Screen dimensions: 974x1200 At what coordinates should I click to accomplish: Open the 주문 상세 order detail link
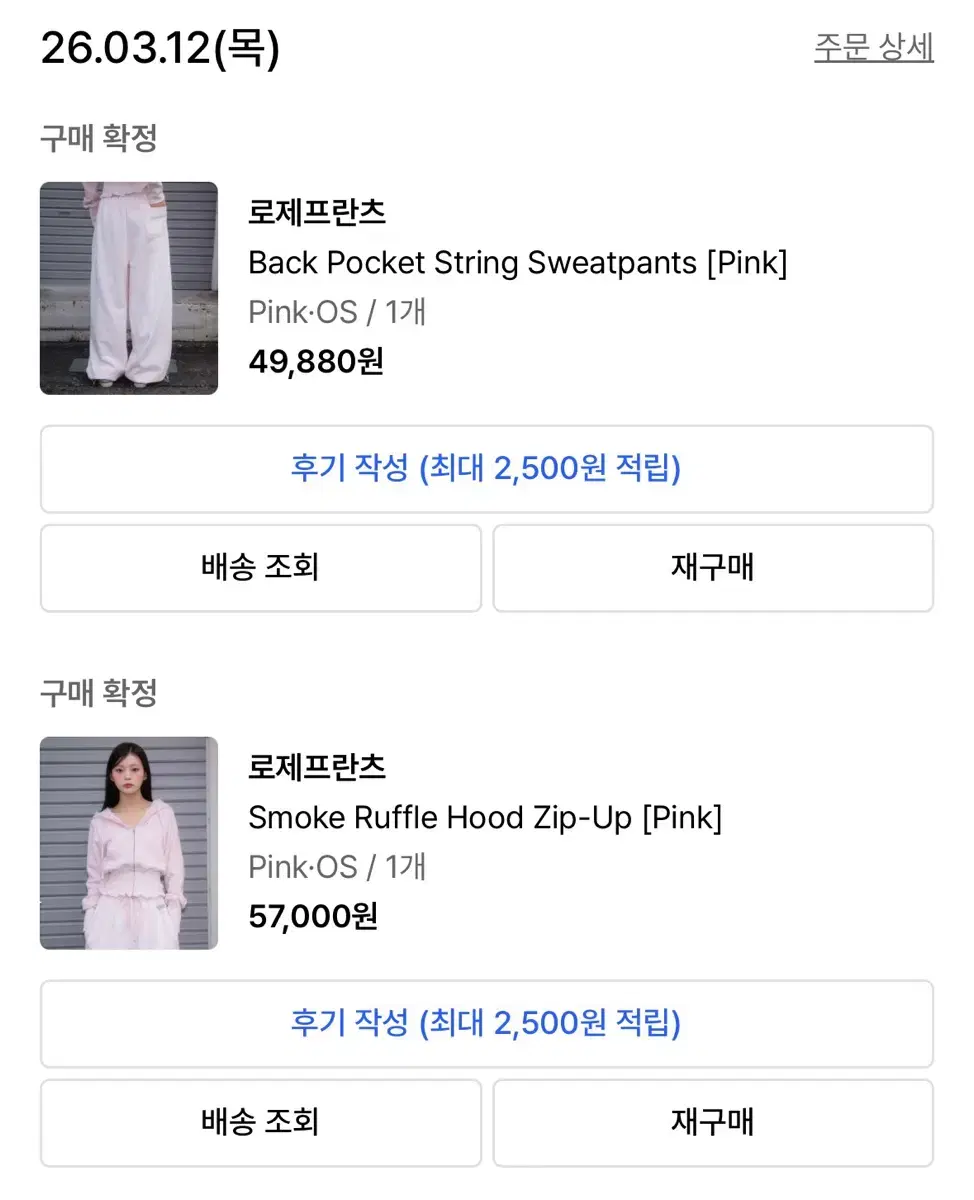coord(873,47)
